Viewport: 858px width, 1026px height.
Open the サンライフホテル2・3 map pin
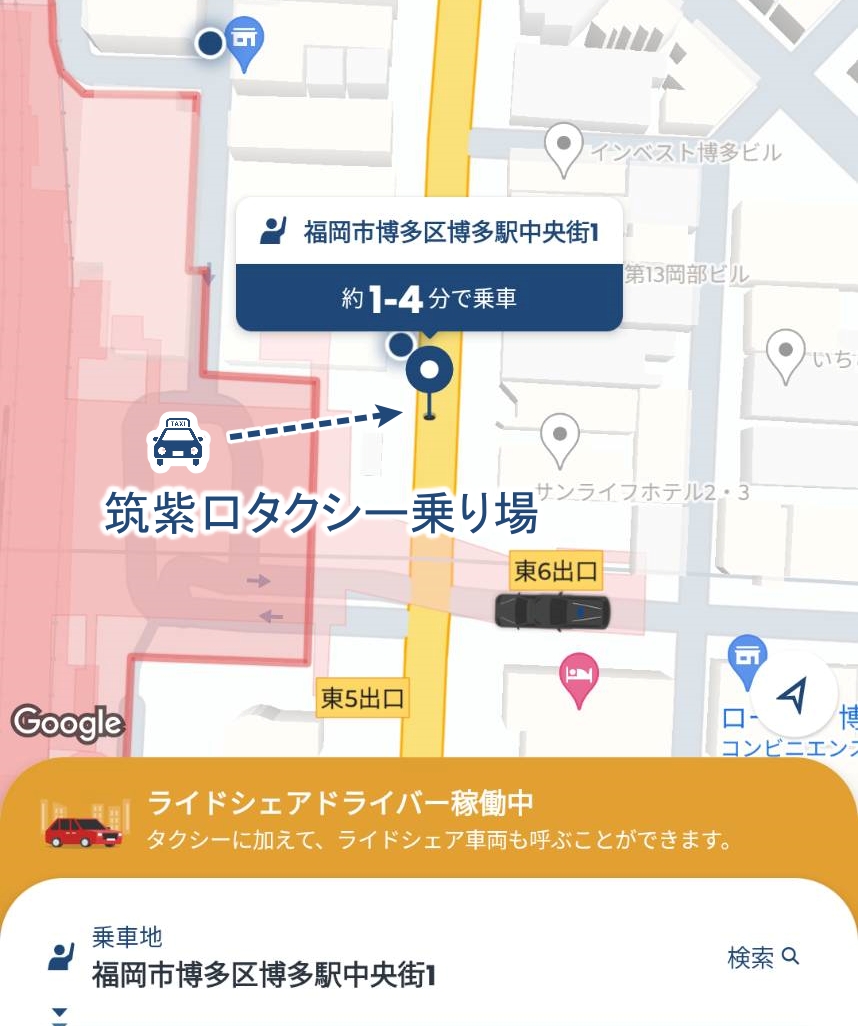click(560, 440)
